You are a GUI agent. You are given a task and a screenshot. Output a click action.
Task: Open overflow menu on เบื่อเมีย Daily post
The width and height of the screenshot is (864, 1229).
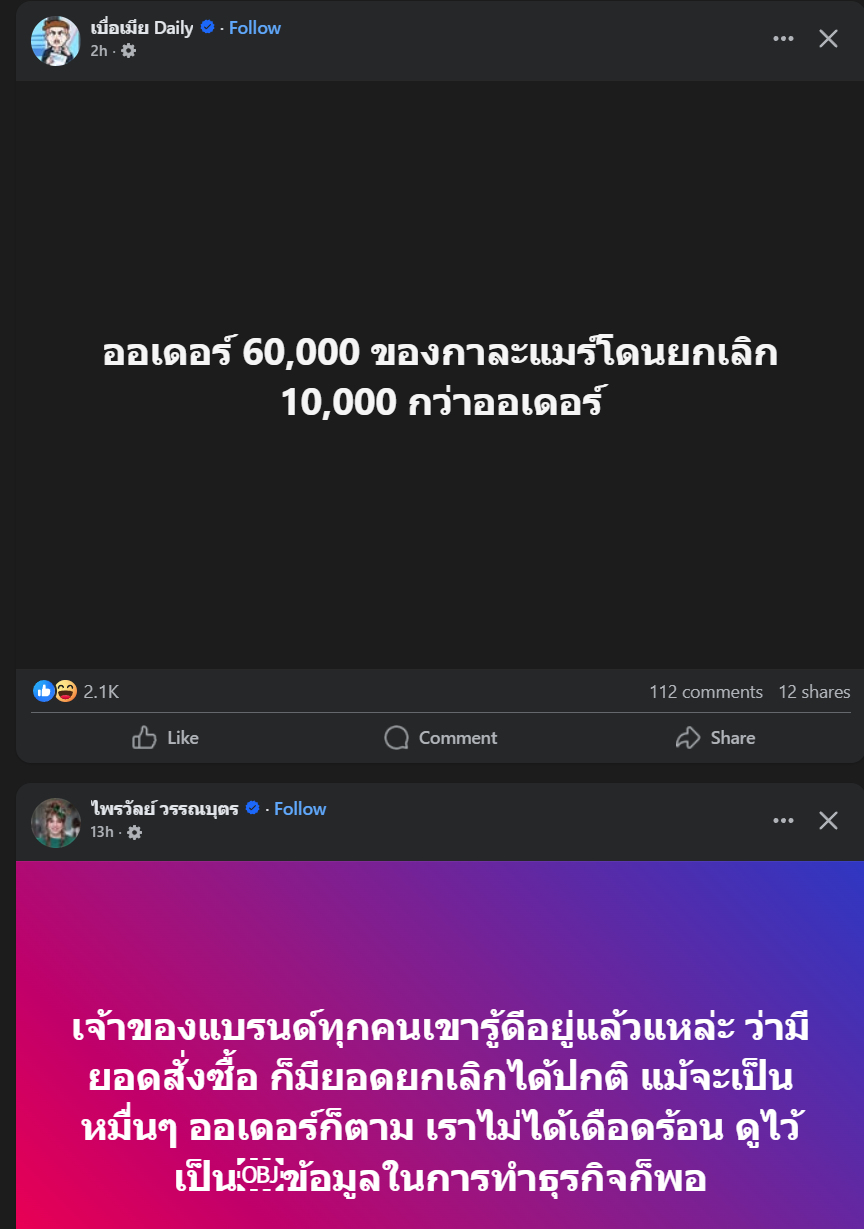[x=783, y=39]
